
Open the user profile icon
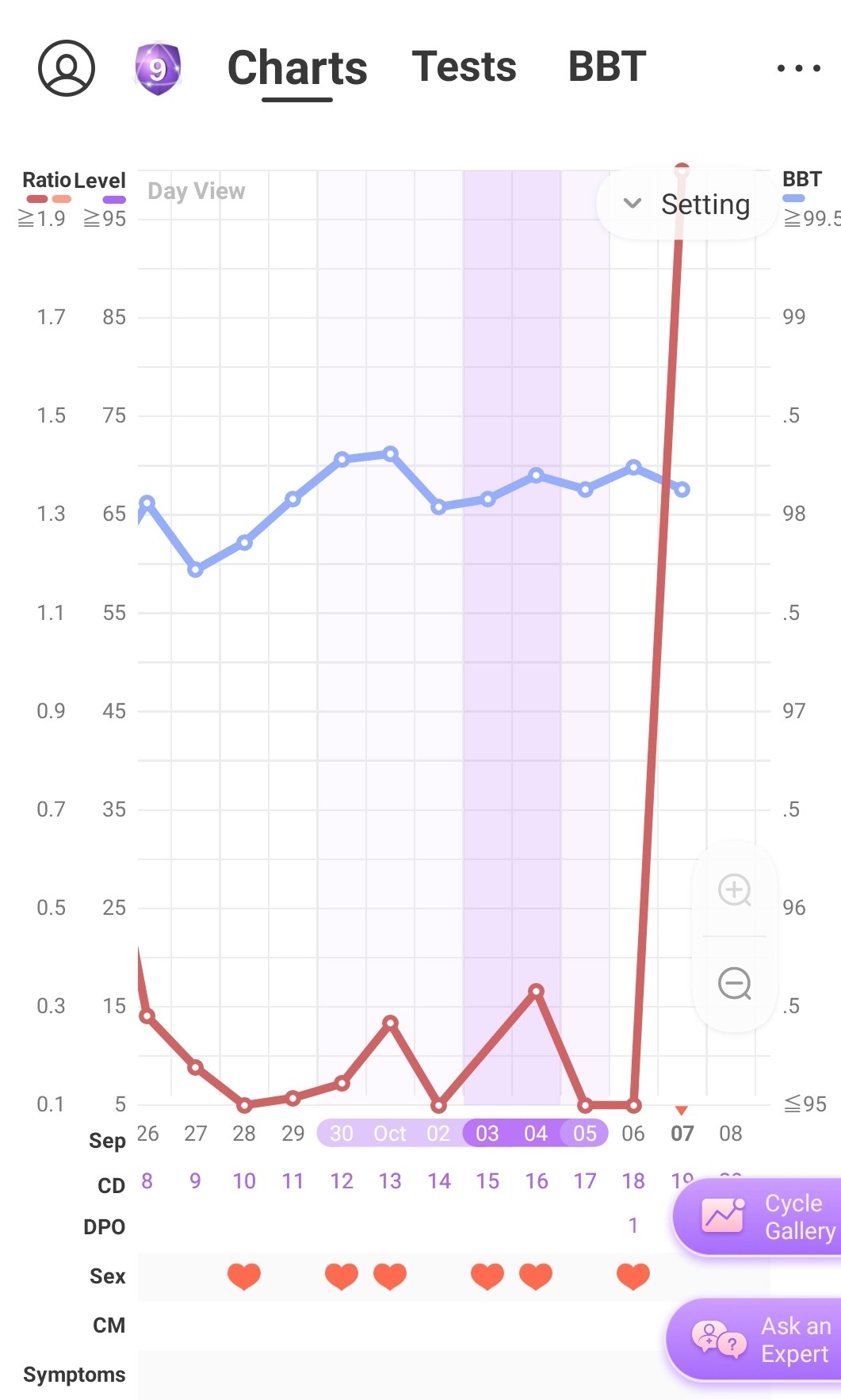pyautogui.click(x=67, y=68)
